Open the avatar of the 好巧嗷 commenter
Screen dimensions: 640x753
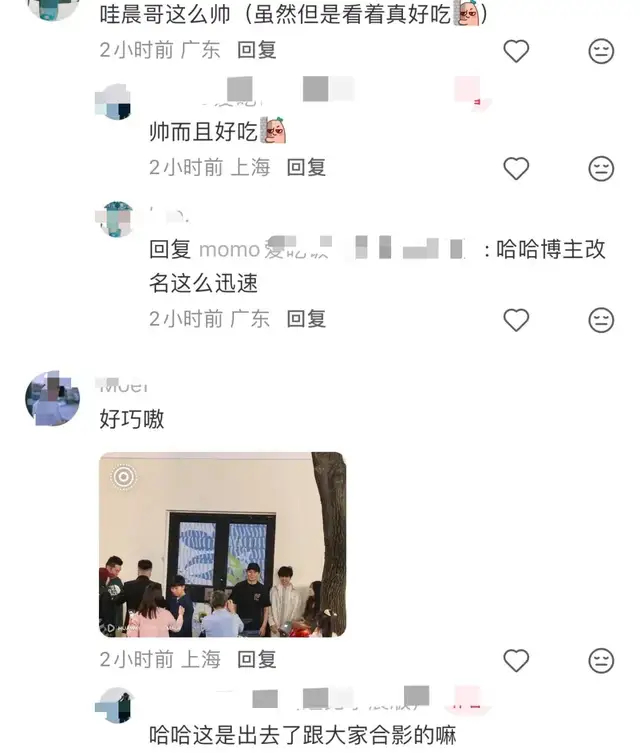[x=52, y=398]
